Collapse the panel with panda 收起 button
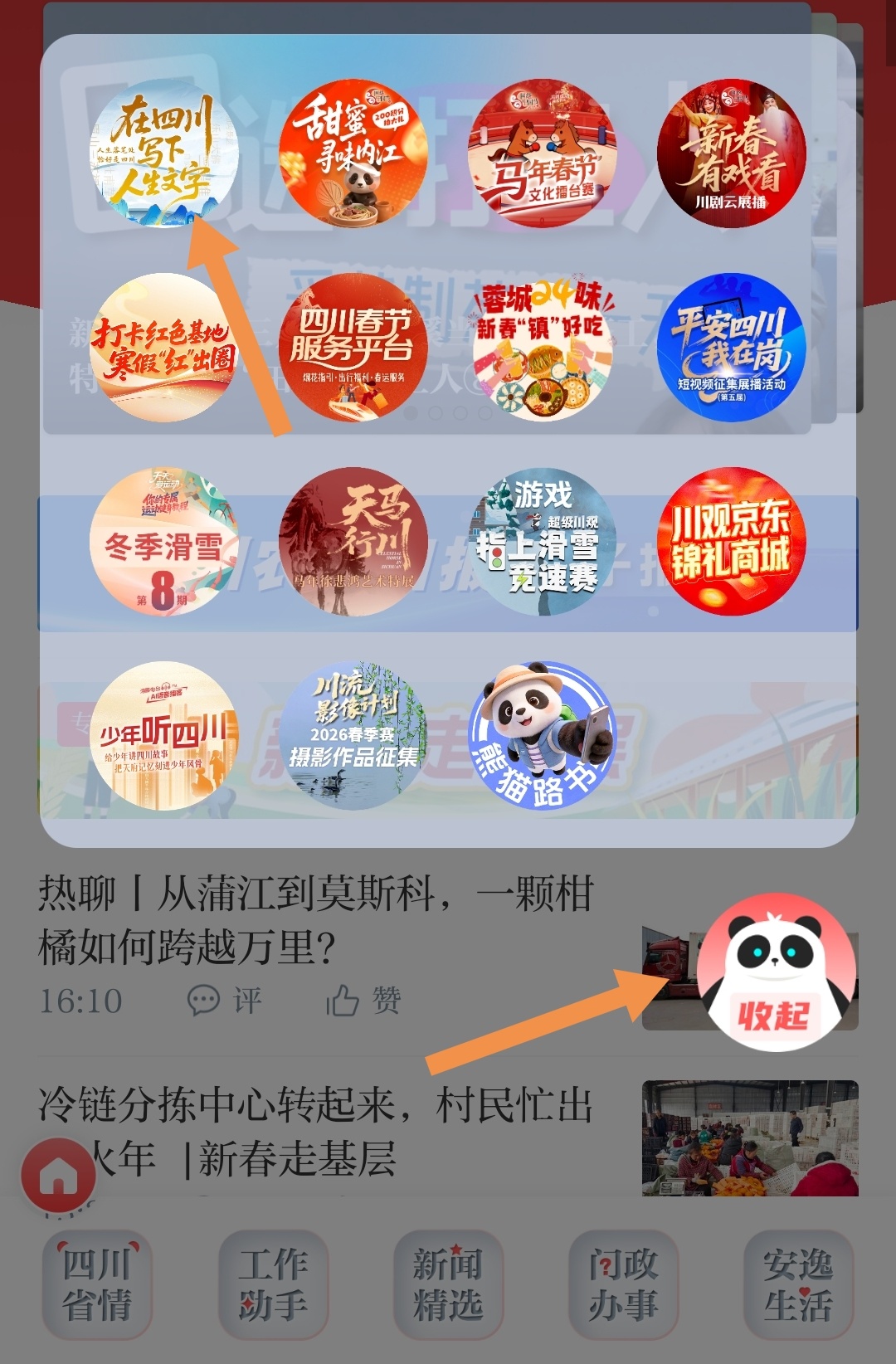Viewport: 896px width, 1364px height. pos(775,972)
